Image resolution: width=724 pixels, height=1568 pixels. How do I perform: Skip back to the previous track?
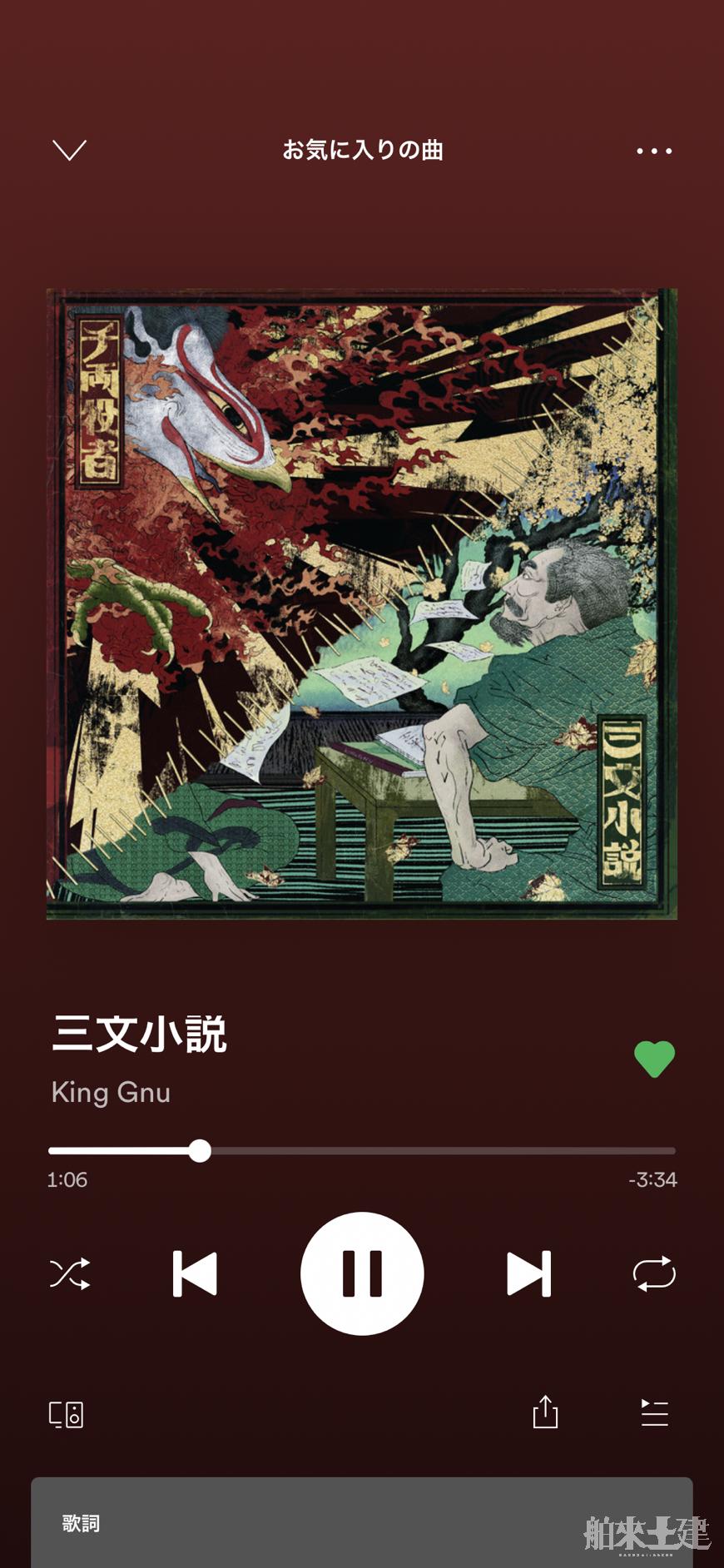pos(195,1273)
